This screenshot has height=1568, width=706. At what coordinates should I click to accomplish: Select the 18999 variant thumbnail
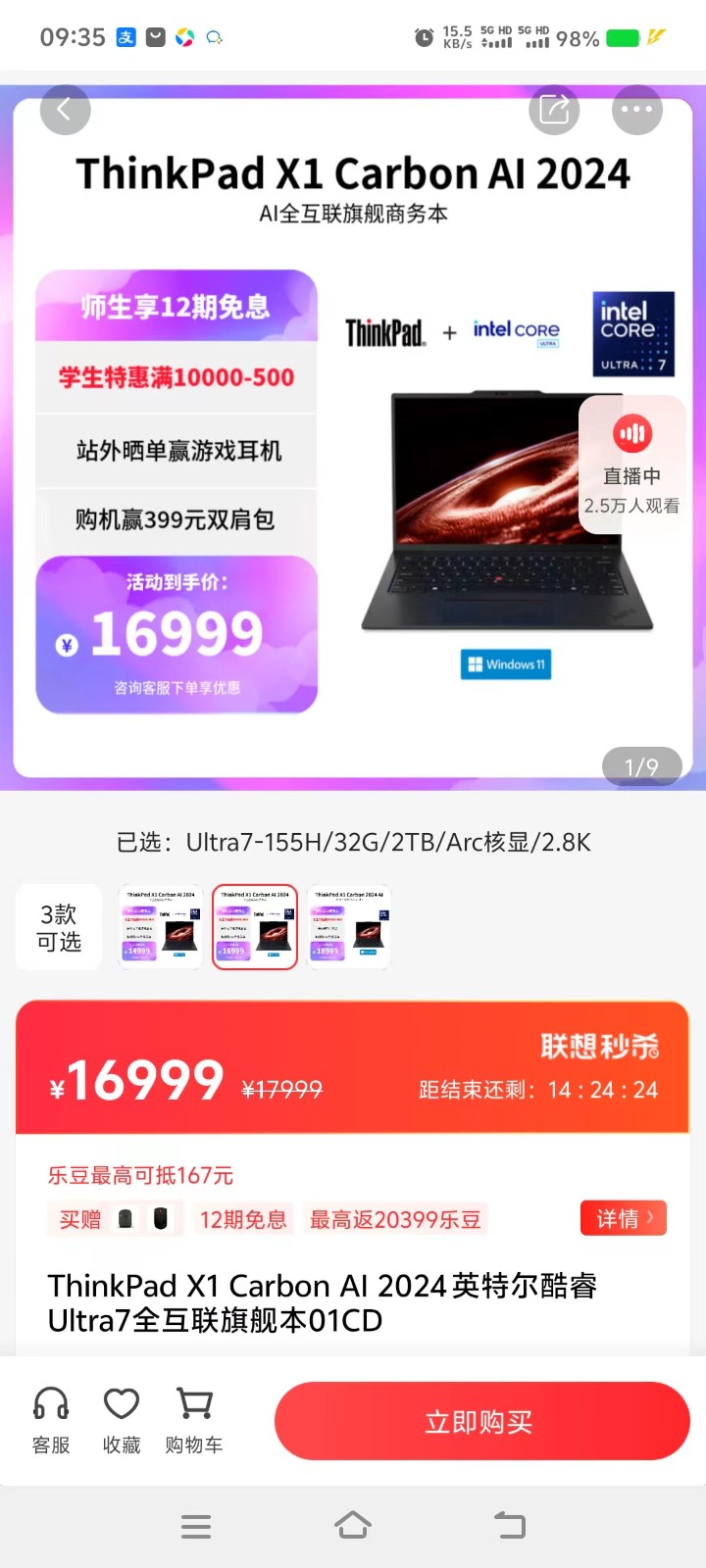[349, 927]
